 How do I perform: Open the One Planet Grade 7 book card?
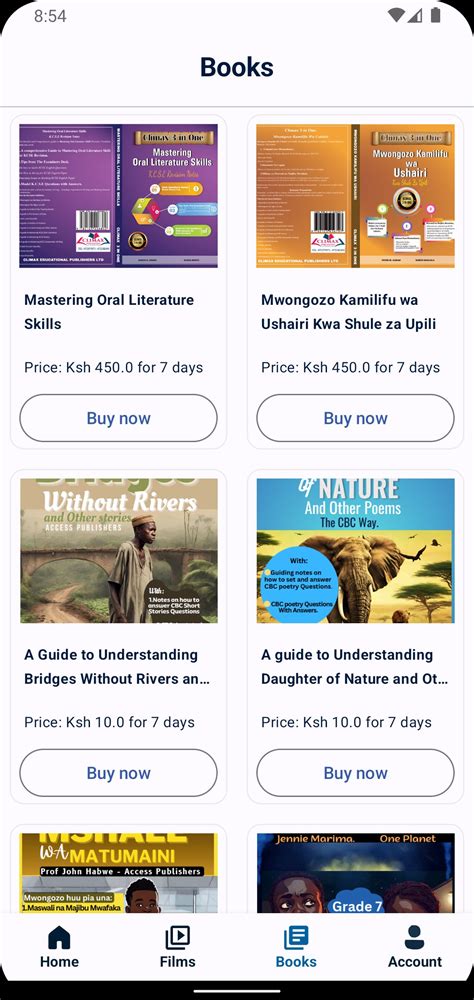pos(355,869)
